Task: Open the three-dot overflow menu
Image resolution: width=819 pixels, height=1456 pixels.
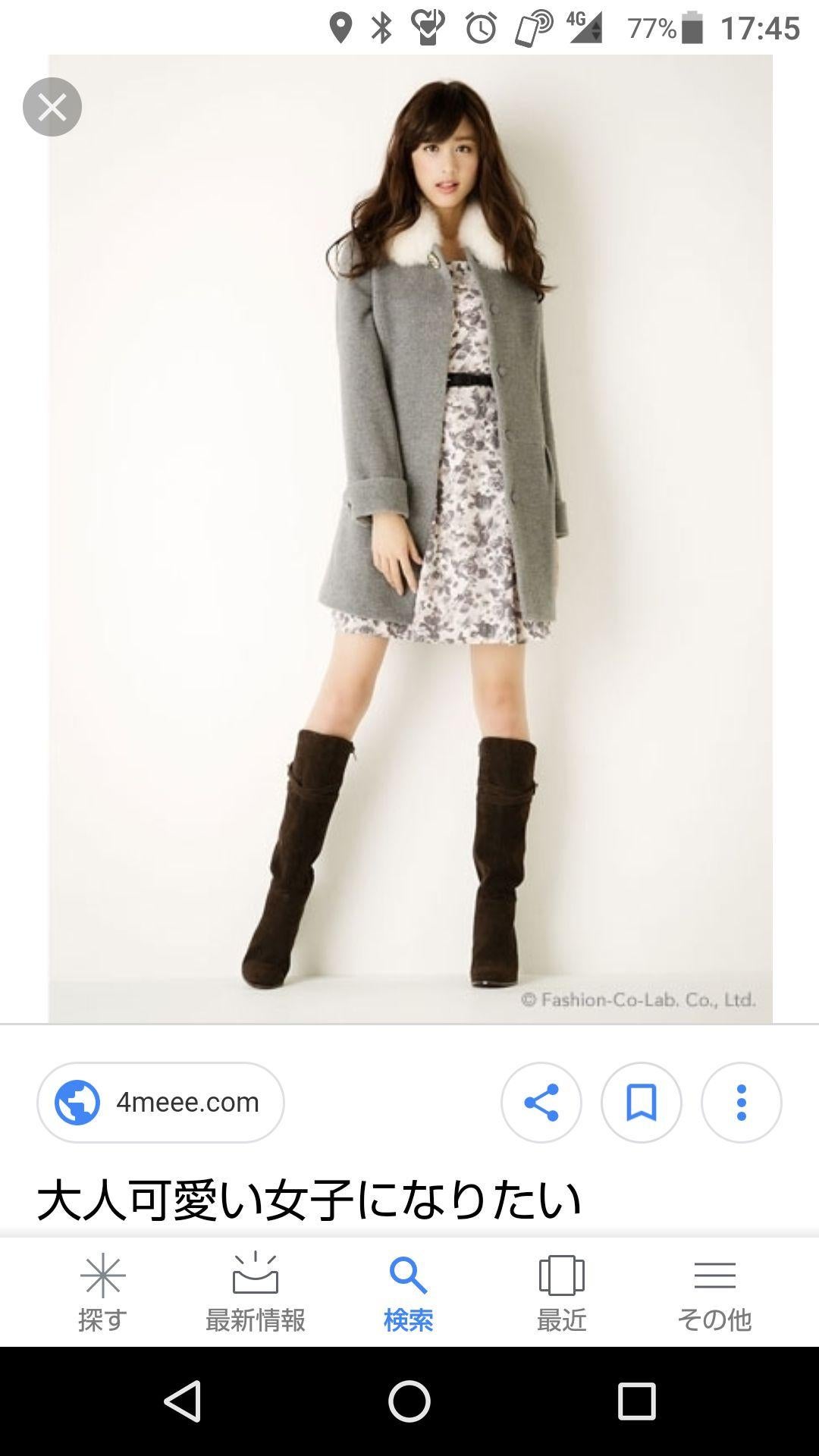Action: [x=741, y=1102]
